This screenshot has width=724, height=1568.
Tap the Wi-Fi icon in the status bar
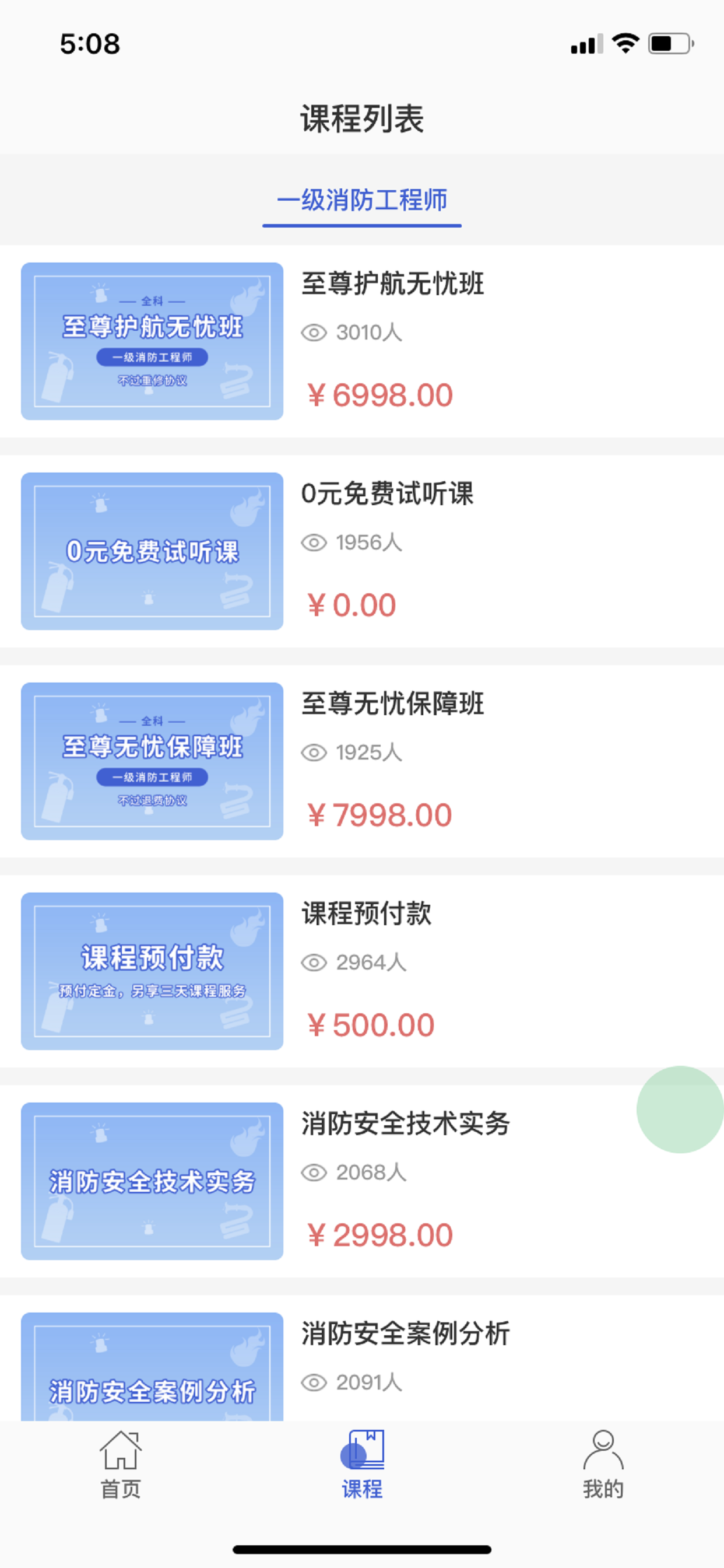coord(627,43)
